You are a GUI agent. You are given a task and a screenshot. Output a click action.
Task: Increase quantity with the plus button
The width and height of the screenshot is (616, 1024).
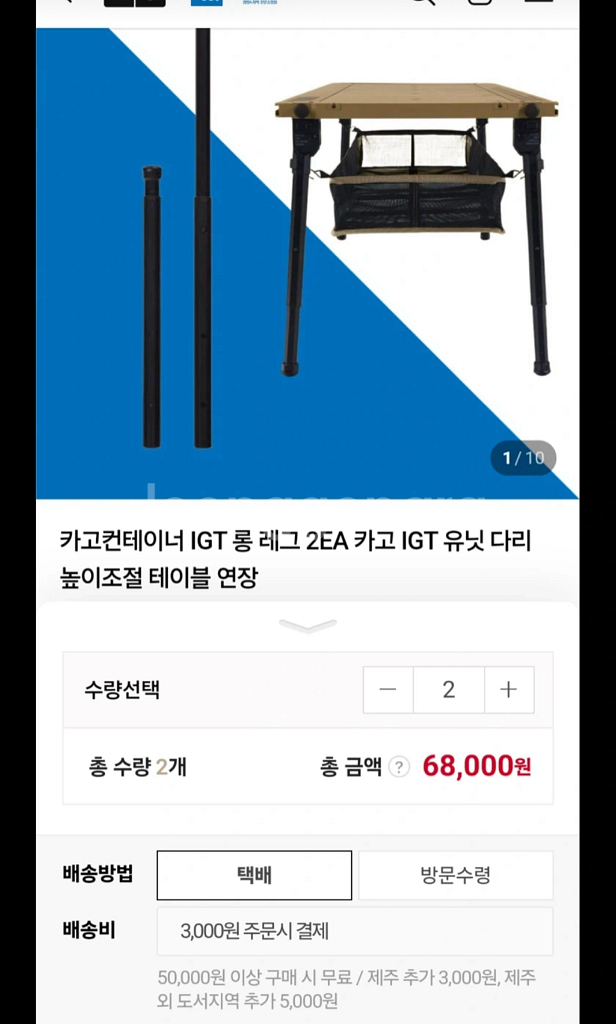tap(509, 690)
